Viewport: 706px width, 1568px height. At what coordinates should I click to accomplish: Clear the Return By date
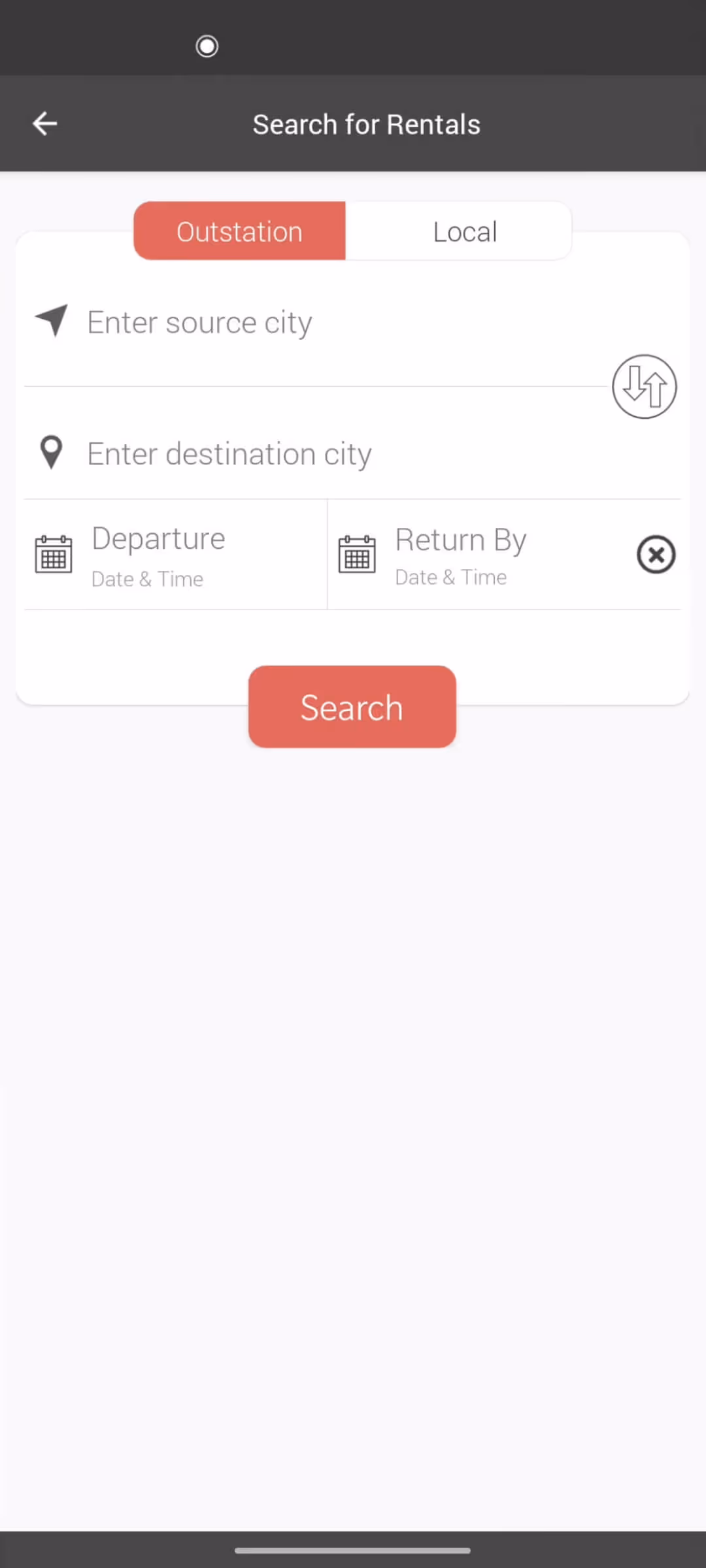tap(656, 555)
